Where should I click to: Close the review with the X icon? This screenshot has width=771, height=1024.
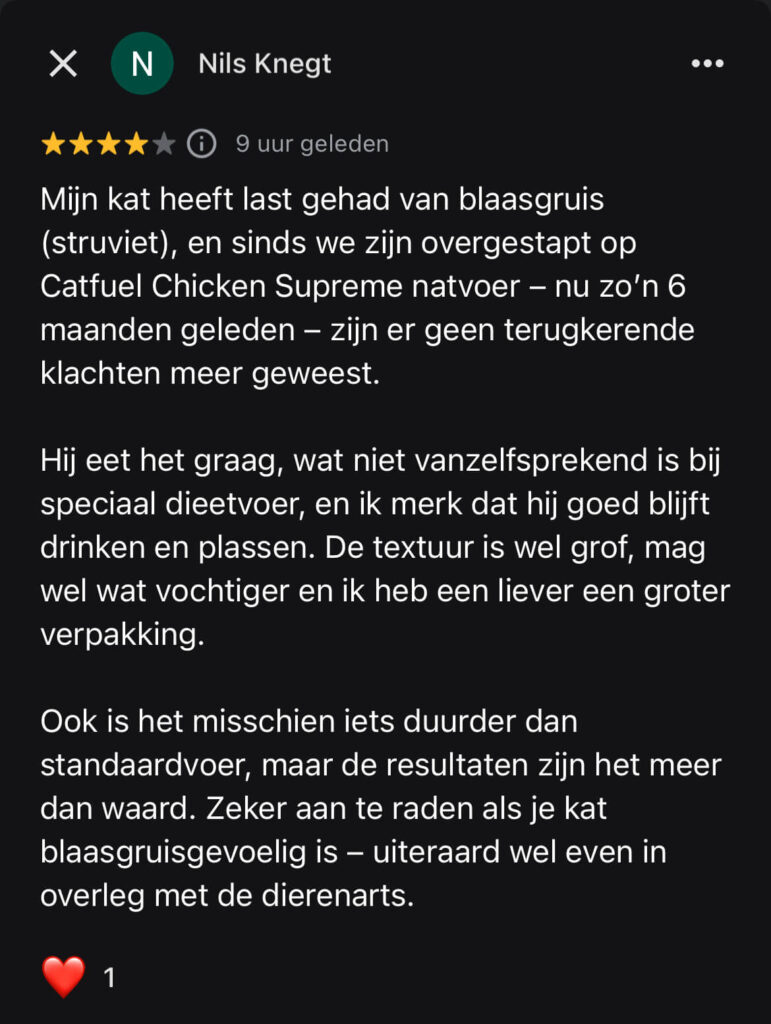[x=63, y=64]
